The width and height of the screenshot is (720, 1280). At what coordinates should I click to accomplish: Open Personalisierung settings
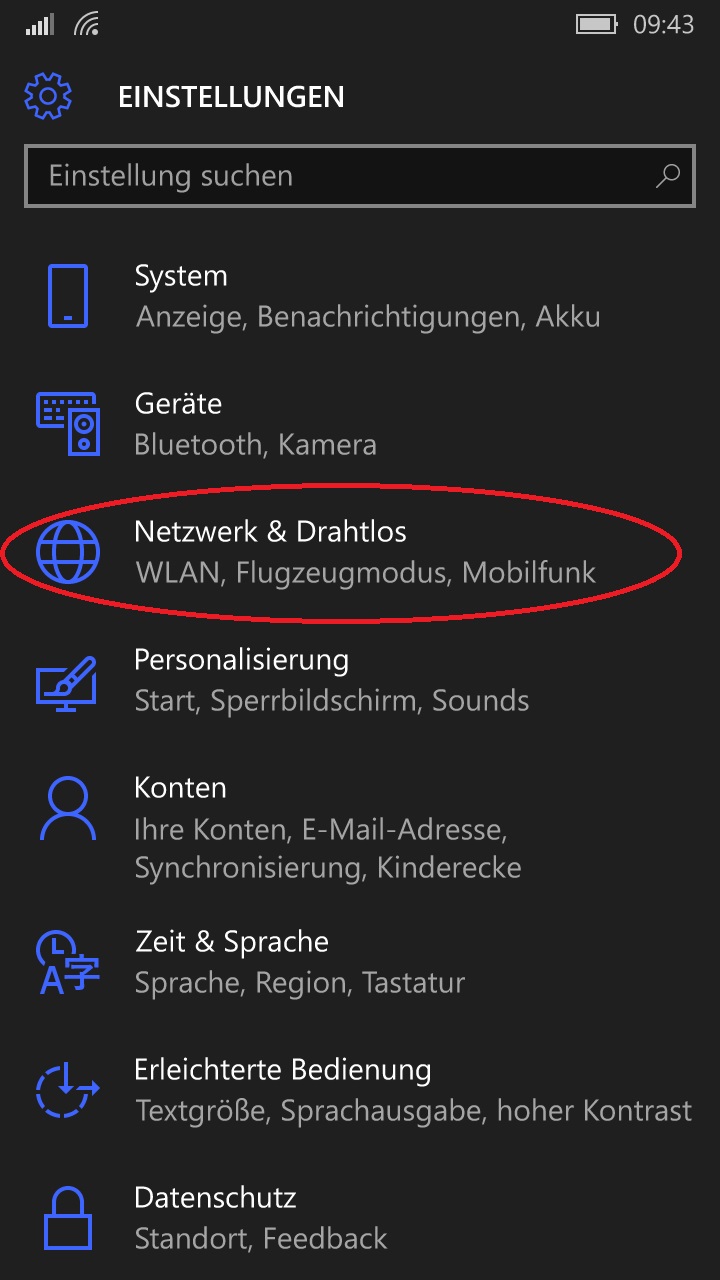pyautogui.click(x=360, y=680)
